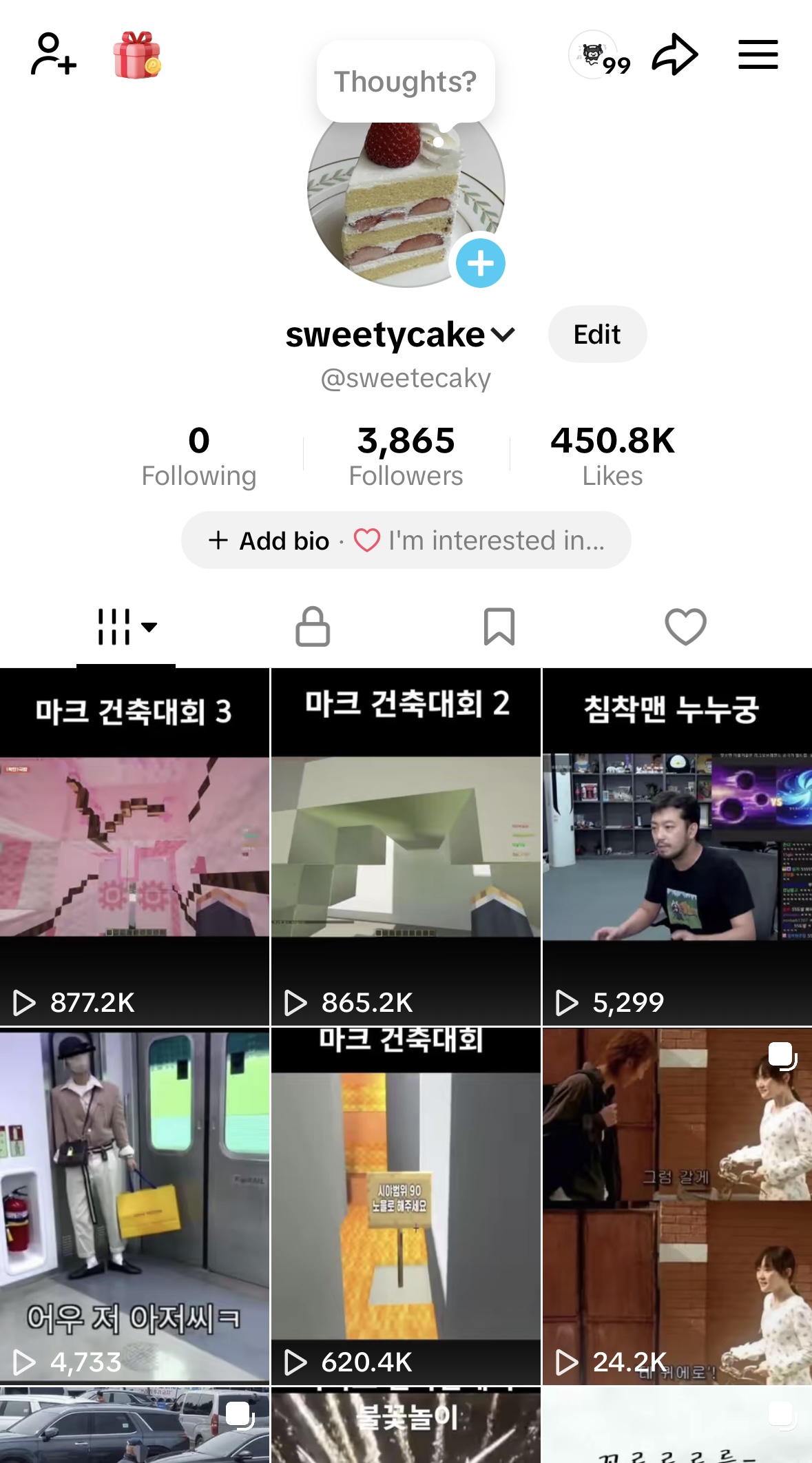Open the add friends icon

(x=54, y=54)
